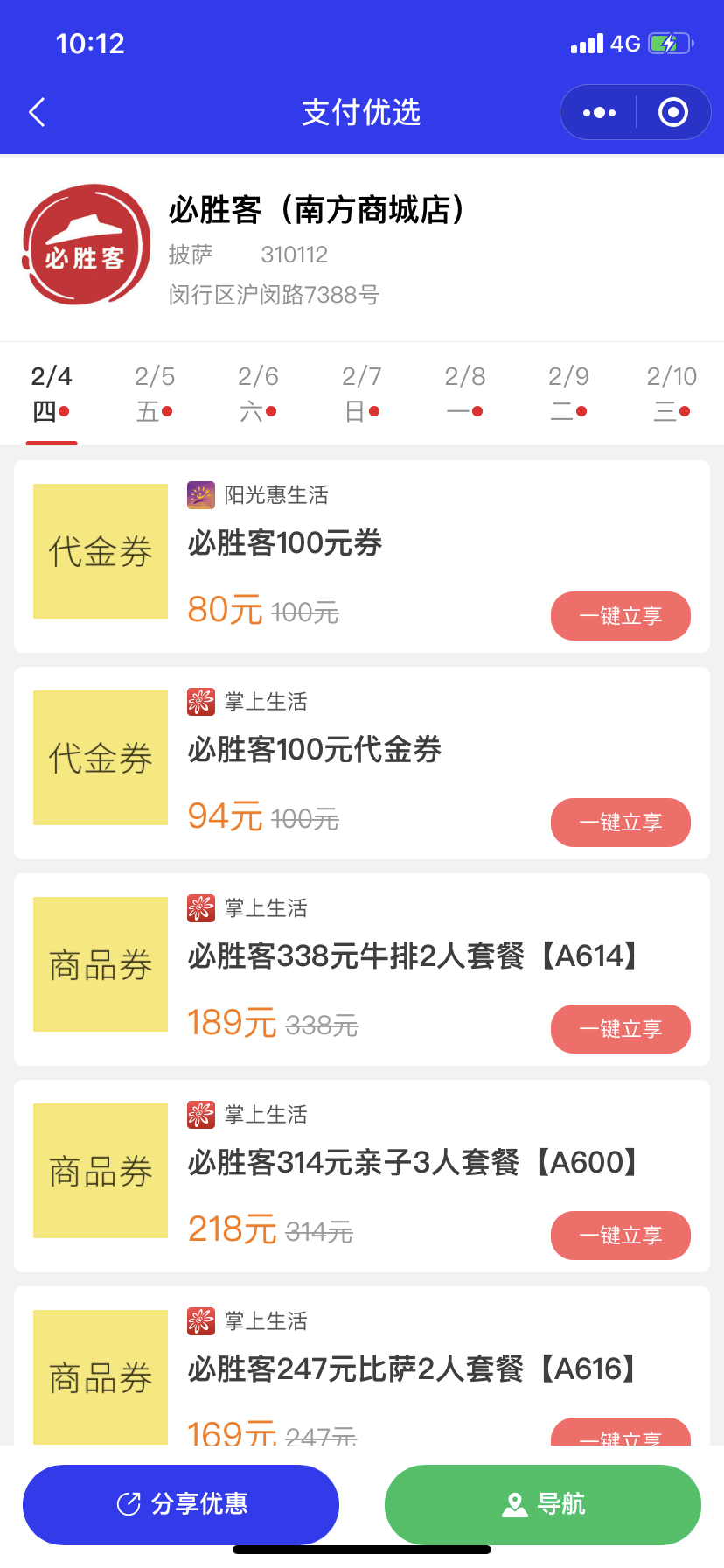Select the 2/7 Sunday date tab
724x1568 pixels.
tap(362, 394)
